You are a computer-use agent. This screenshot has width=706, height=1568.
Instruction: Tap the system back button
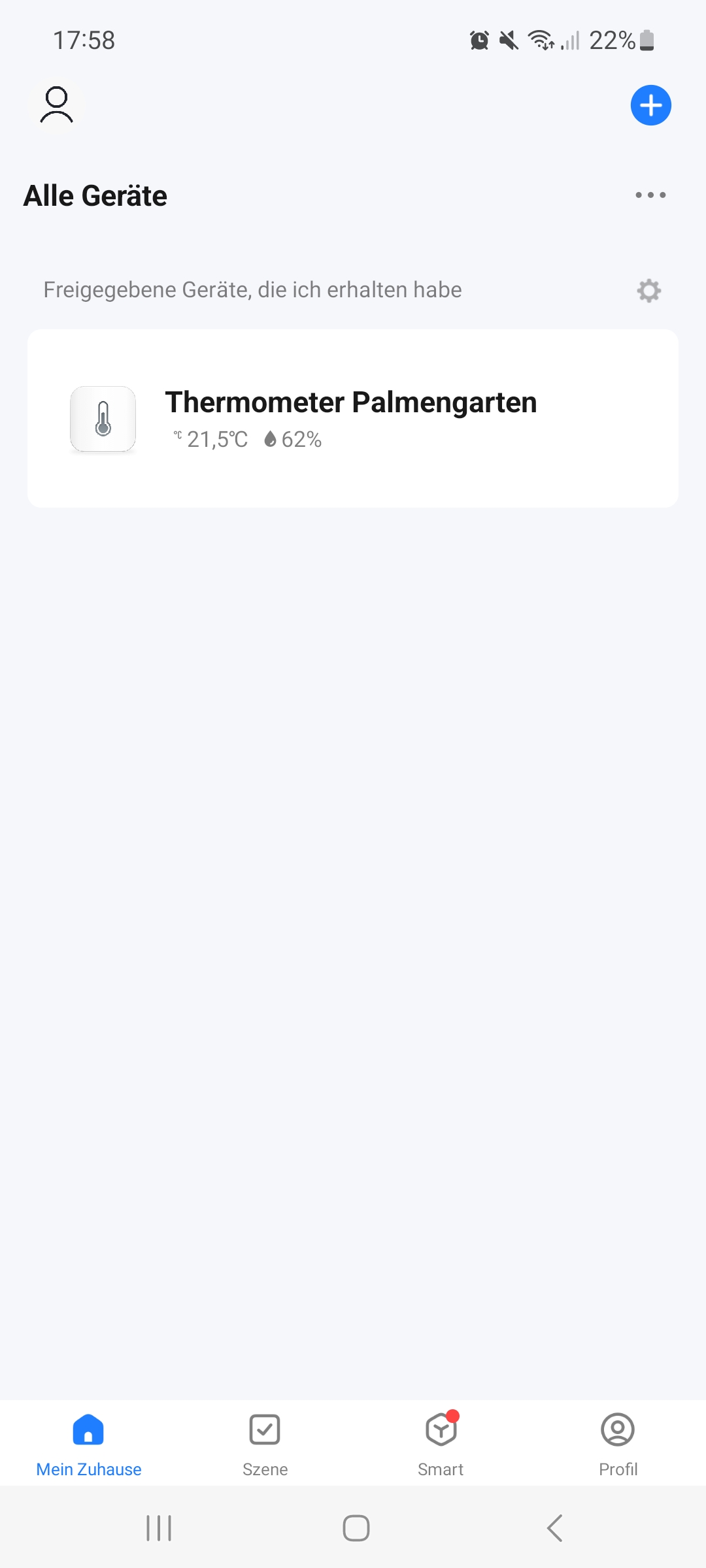(554, 1528)
